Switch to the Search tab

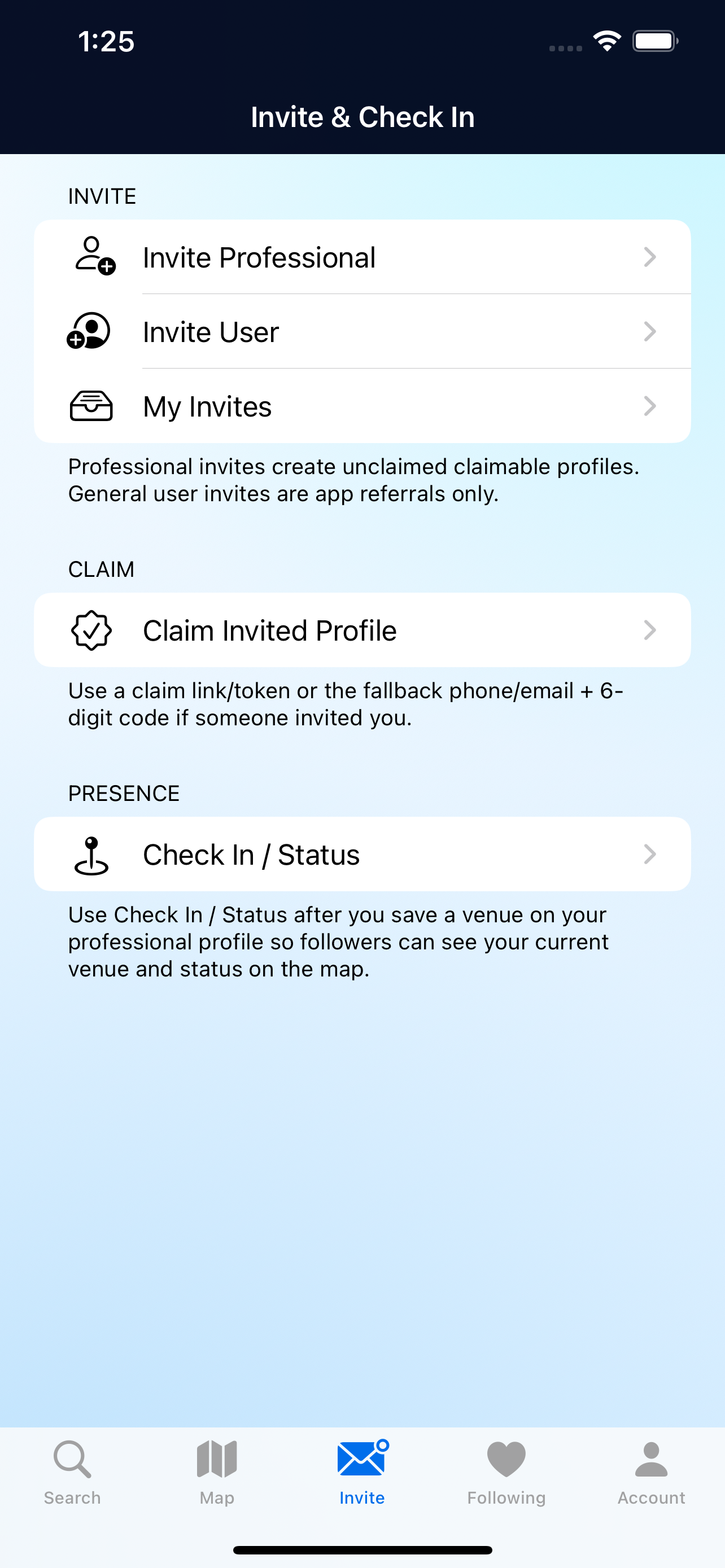72,1473
